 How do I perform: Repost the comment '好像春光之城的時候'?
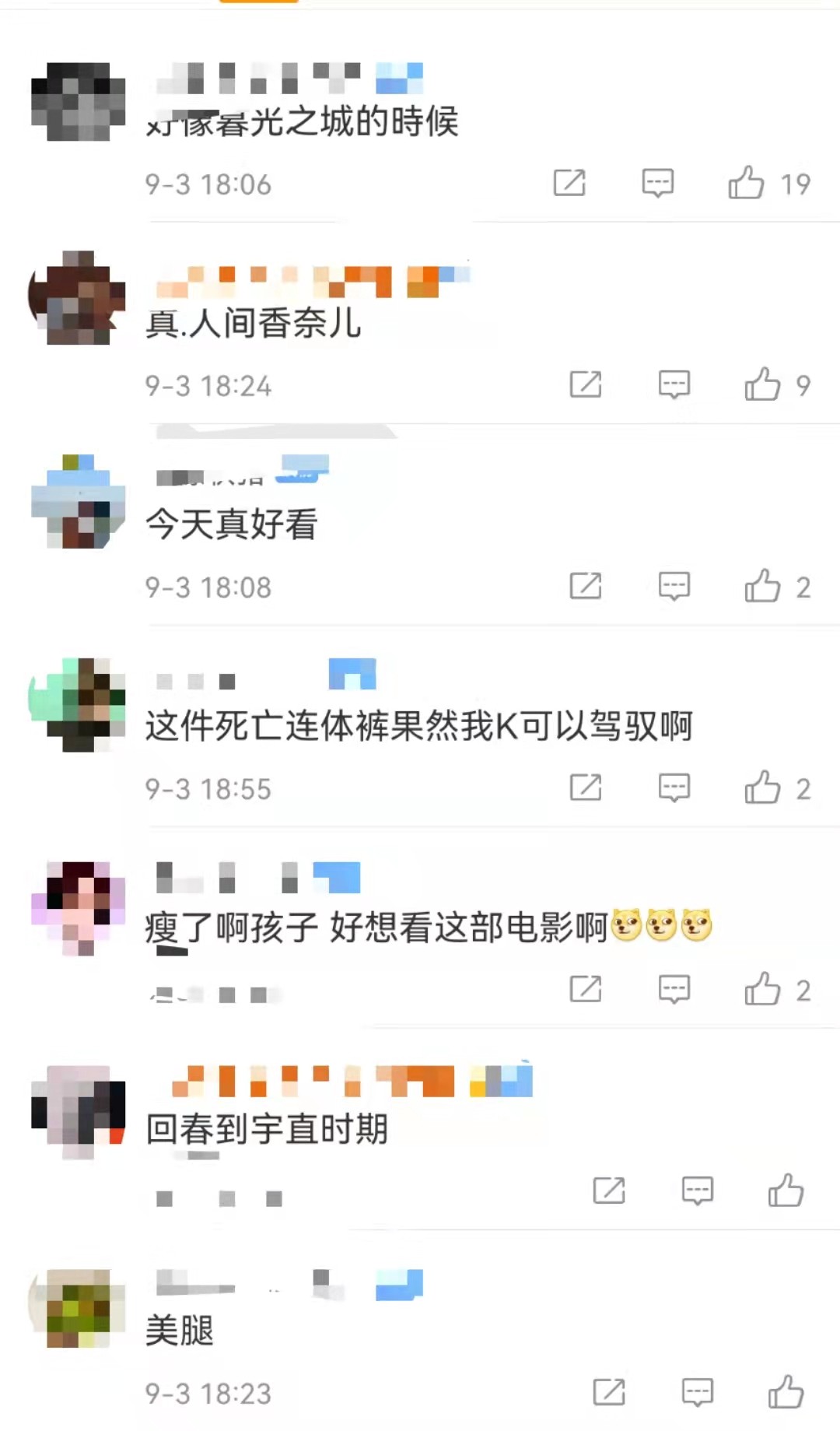(x=569, y=183)
